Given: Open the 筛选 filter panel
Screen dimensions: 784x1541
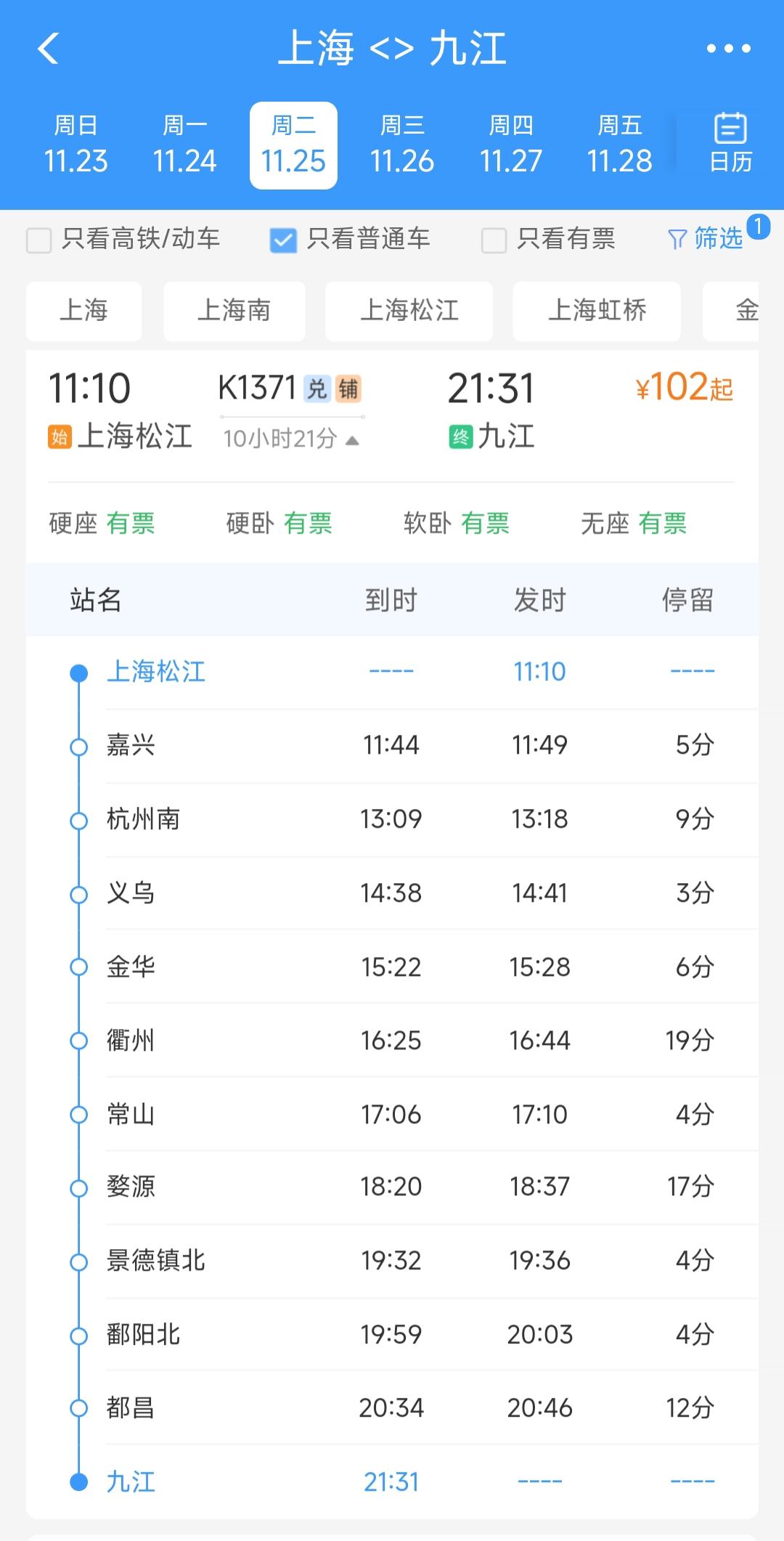Looking at the screenshot, I should coord(708,238).
